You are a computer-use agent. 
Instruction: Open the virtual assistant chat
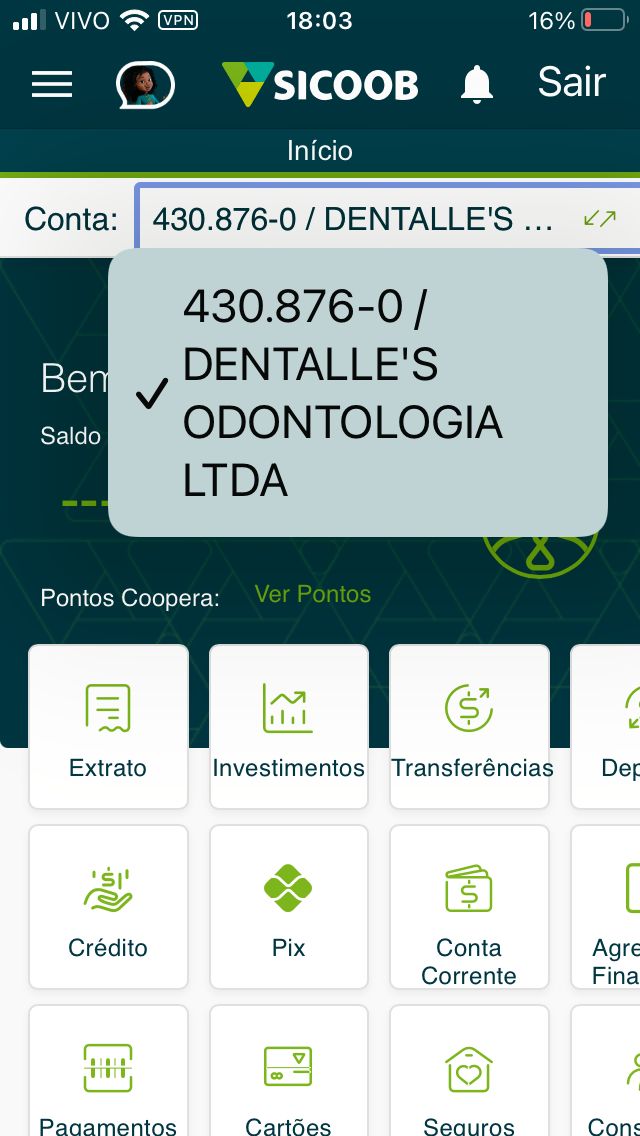click(x=145, y=85)
